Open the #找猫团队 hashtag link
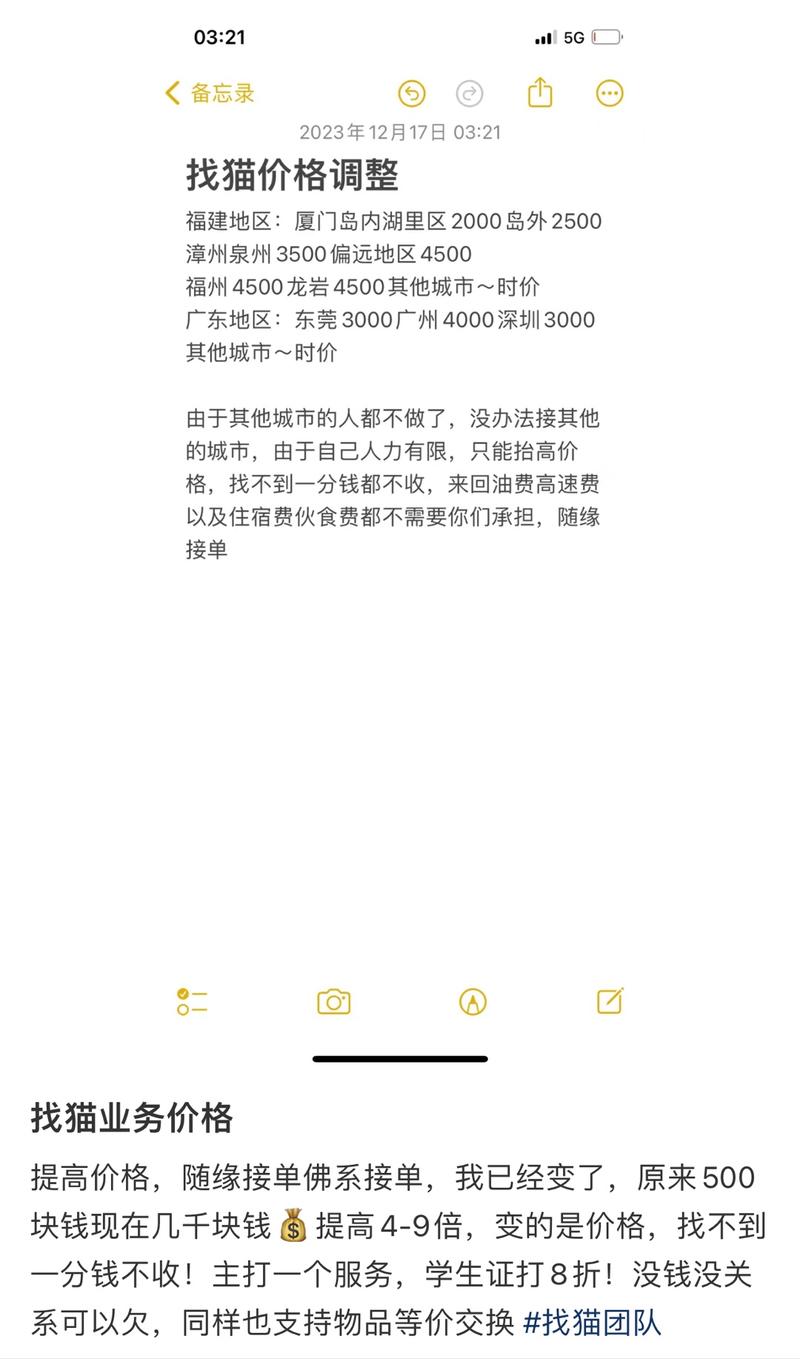Image resolution: width=800 pixels, height=1359 pixels. [x=593, y=1319]
